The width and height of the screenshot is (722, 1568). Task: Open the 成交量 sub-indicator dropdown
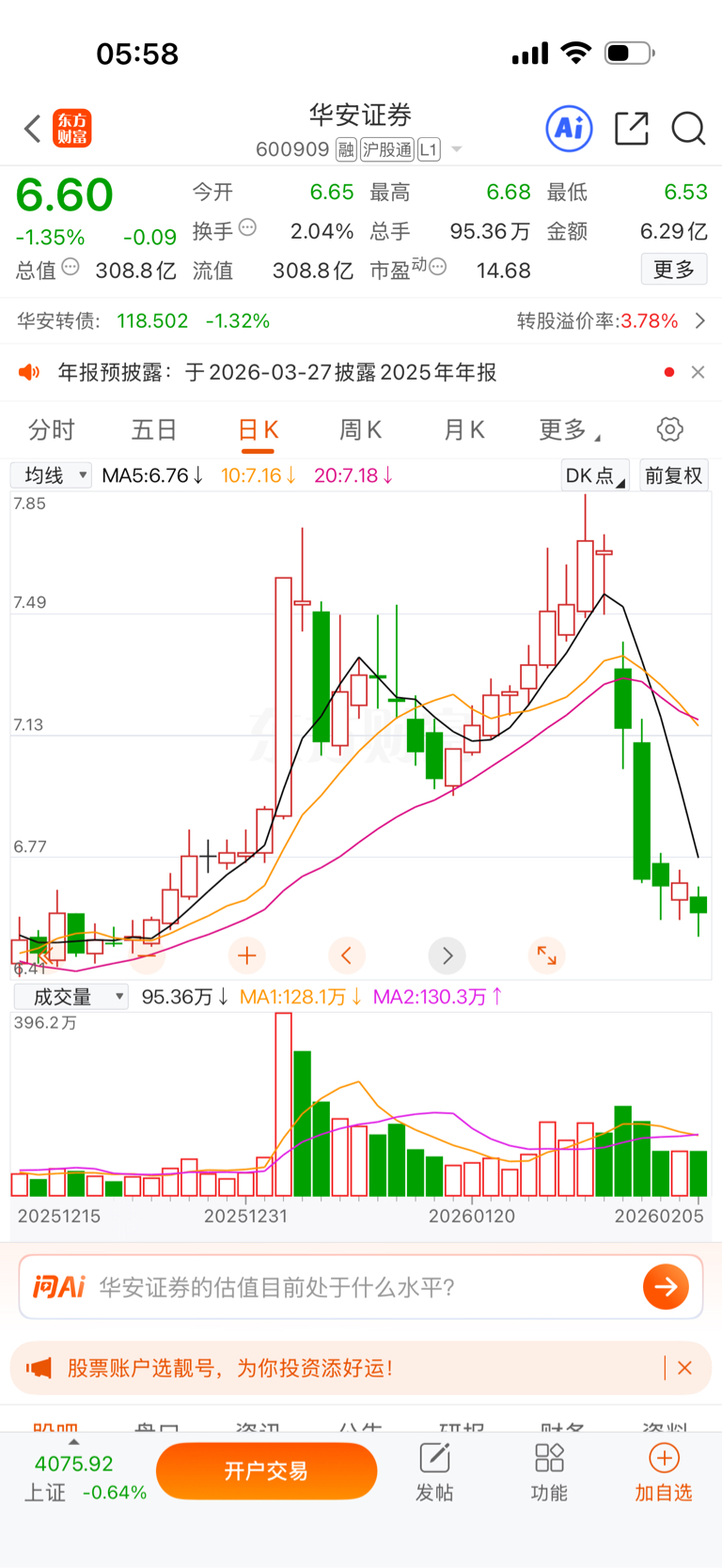click(x=71, y=997)
